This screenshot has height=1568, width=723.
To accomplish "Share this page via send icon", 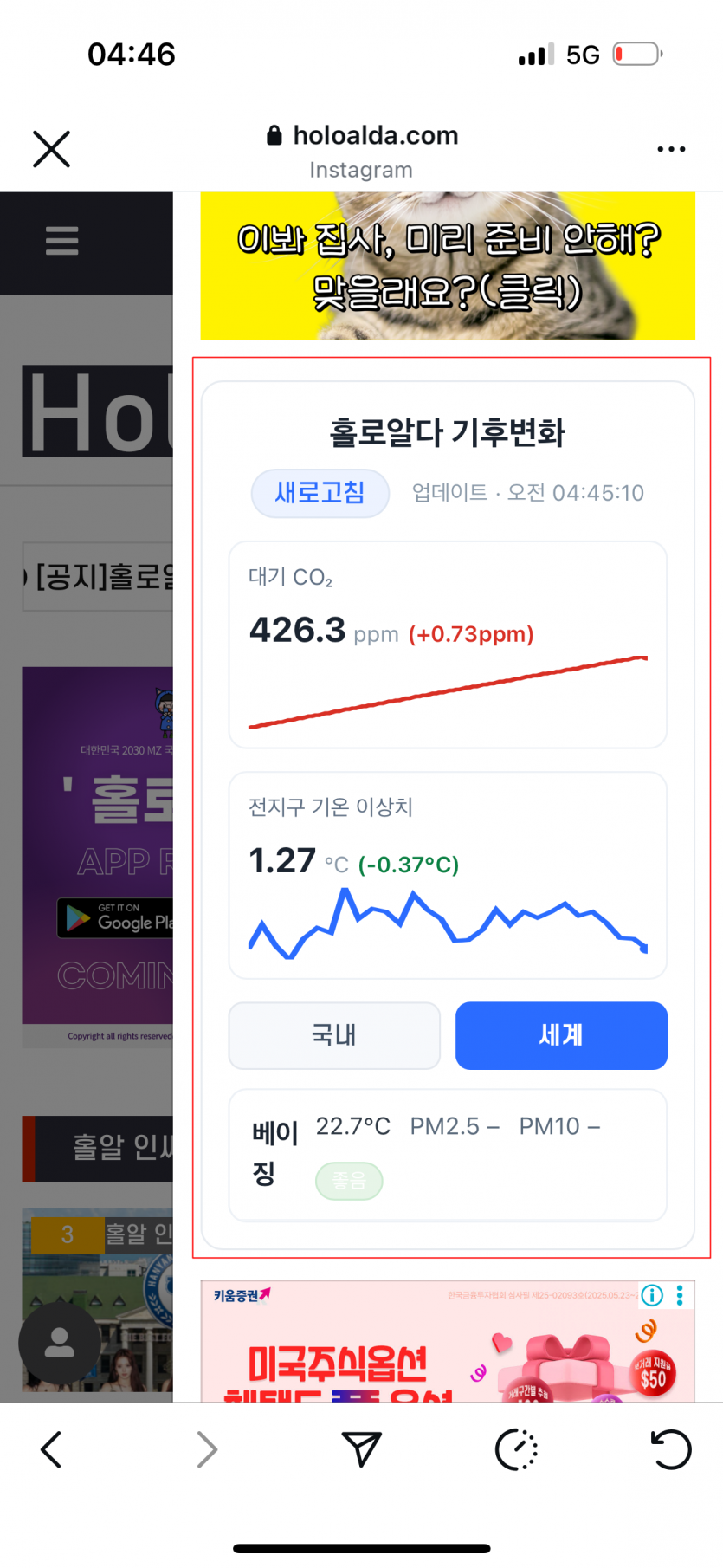I will (x=362, y=1449).
